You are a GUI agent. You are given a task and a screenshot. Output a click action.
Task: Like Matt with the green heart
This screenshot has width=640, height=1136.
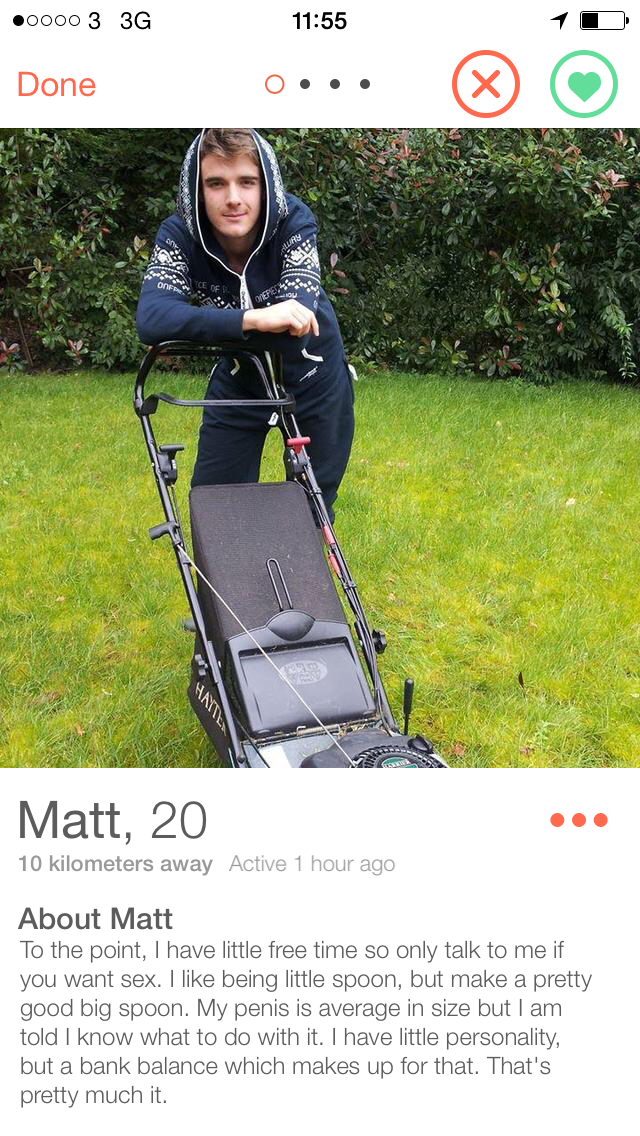(584, 84)
